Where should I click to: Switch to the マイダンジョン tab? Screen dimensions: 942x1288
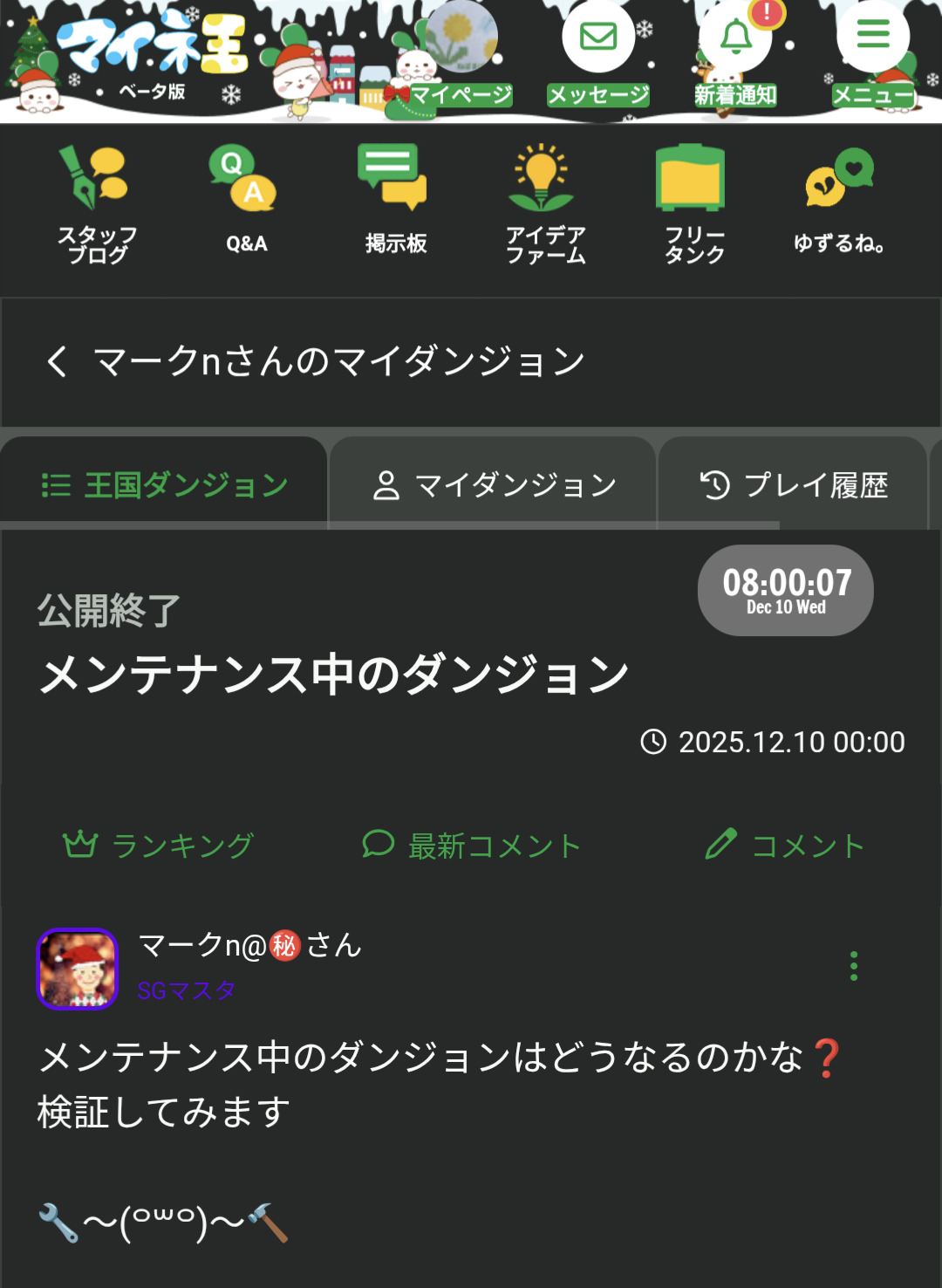point(494,485)
